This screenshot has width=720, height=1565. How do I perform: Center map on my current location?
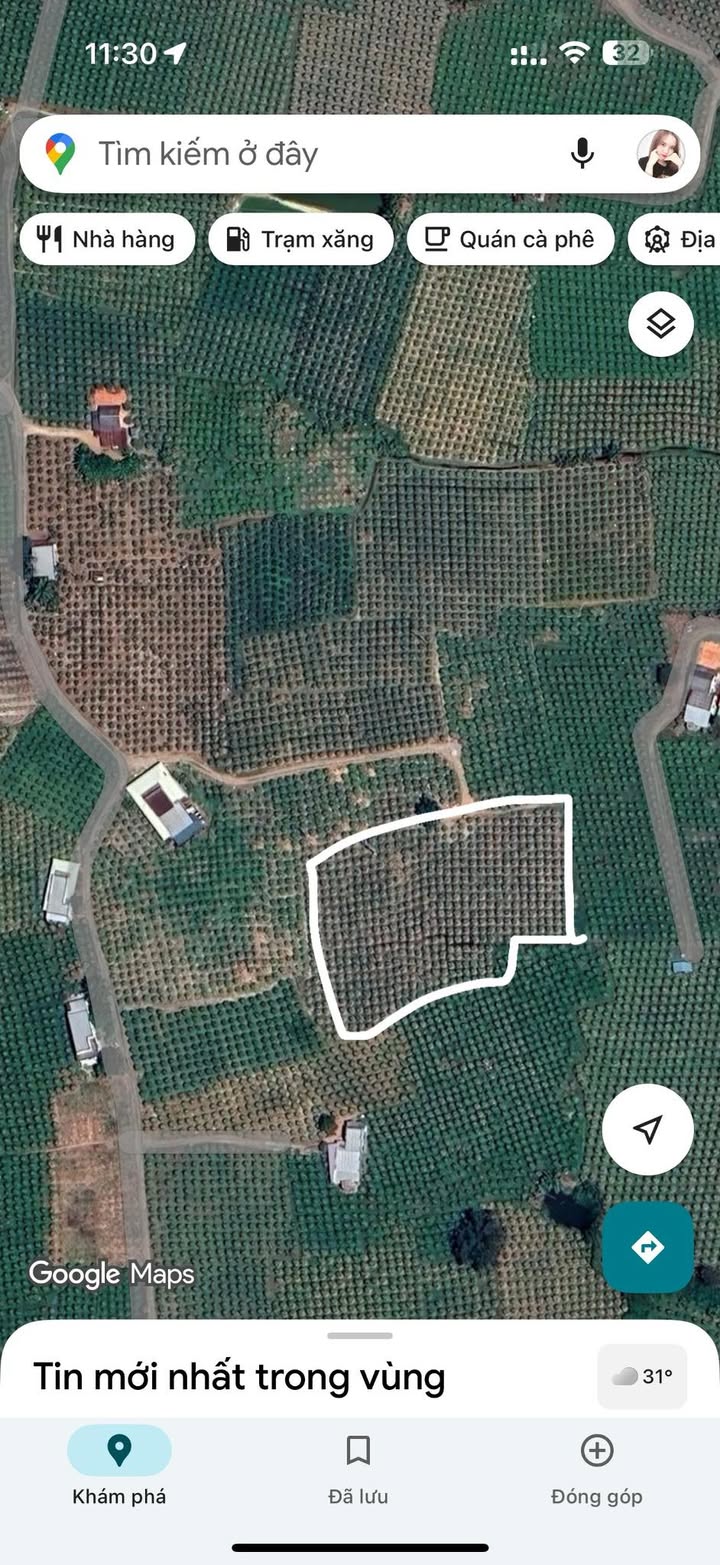pos(648,1129)
